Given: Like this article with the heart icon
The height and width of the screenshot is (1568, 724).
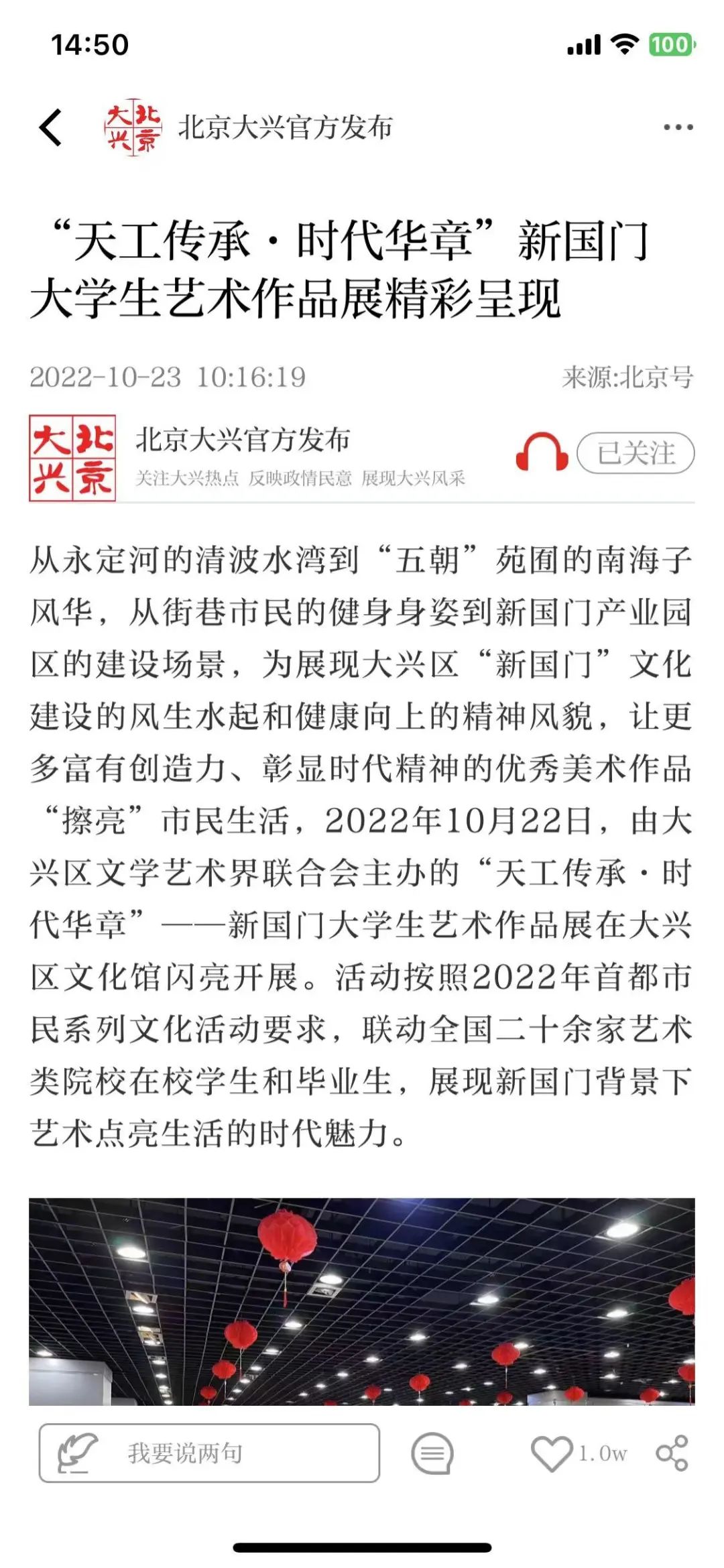Looking at the screenshot, I should tap(551, 1453).
